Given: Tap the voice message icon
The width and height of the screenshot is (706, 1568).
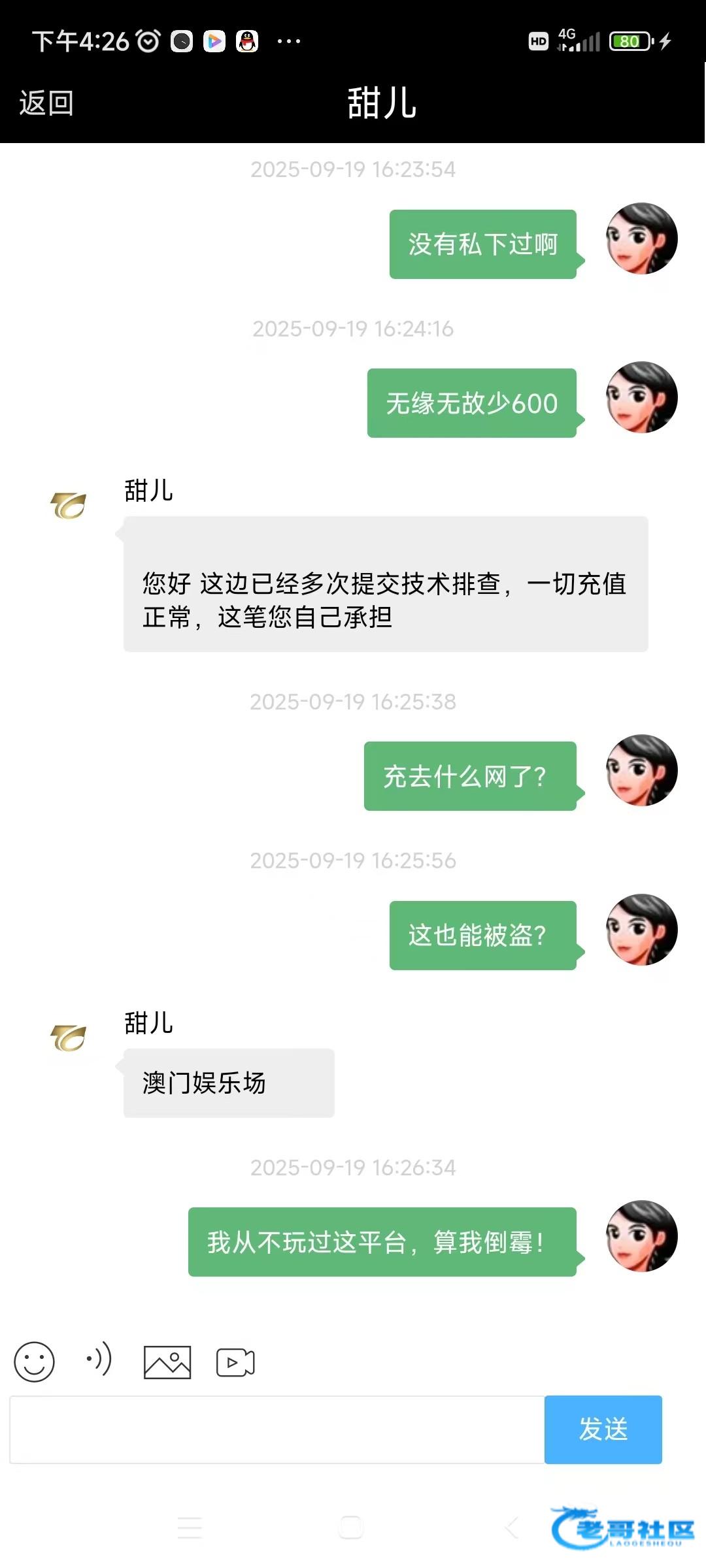Looking at the screenshot, I should point(99,1360).
